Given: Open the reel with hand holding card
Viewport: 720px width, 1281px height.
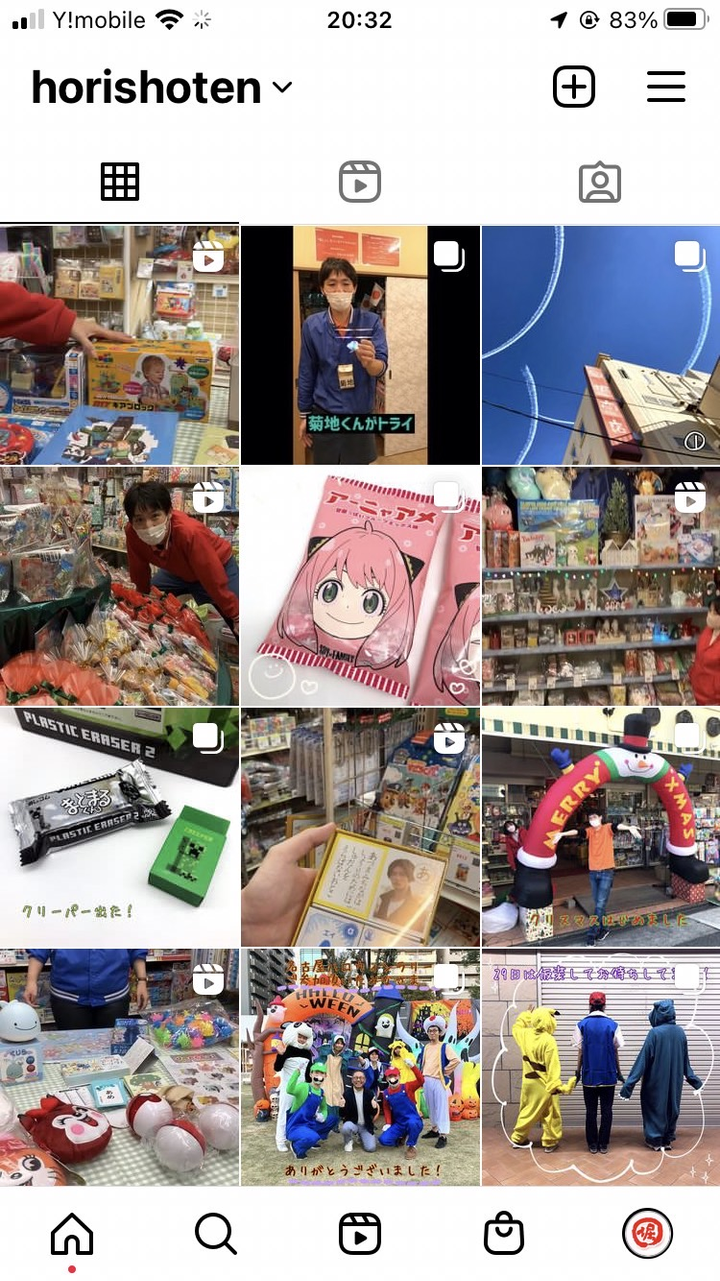Looking at the screenshot, I should 360,827.
